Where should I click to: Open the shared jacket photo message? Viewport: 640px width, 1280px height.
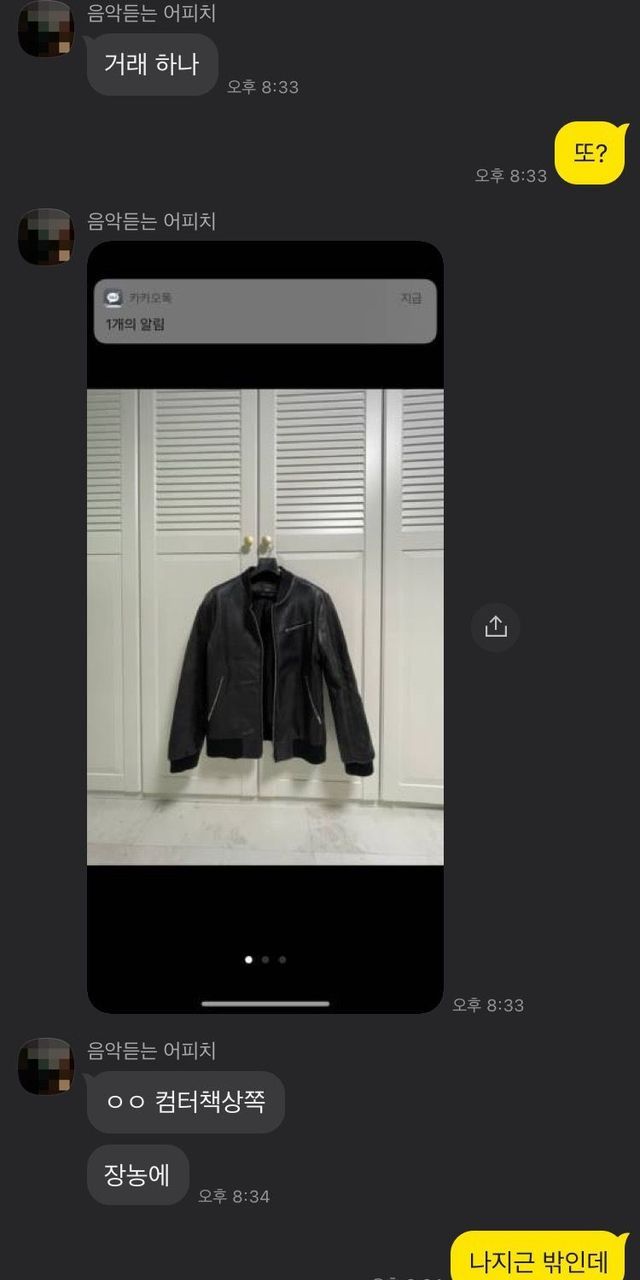pos(265,626)
